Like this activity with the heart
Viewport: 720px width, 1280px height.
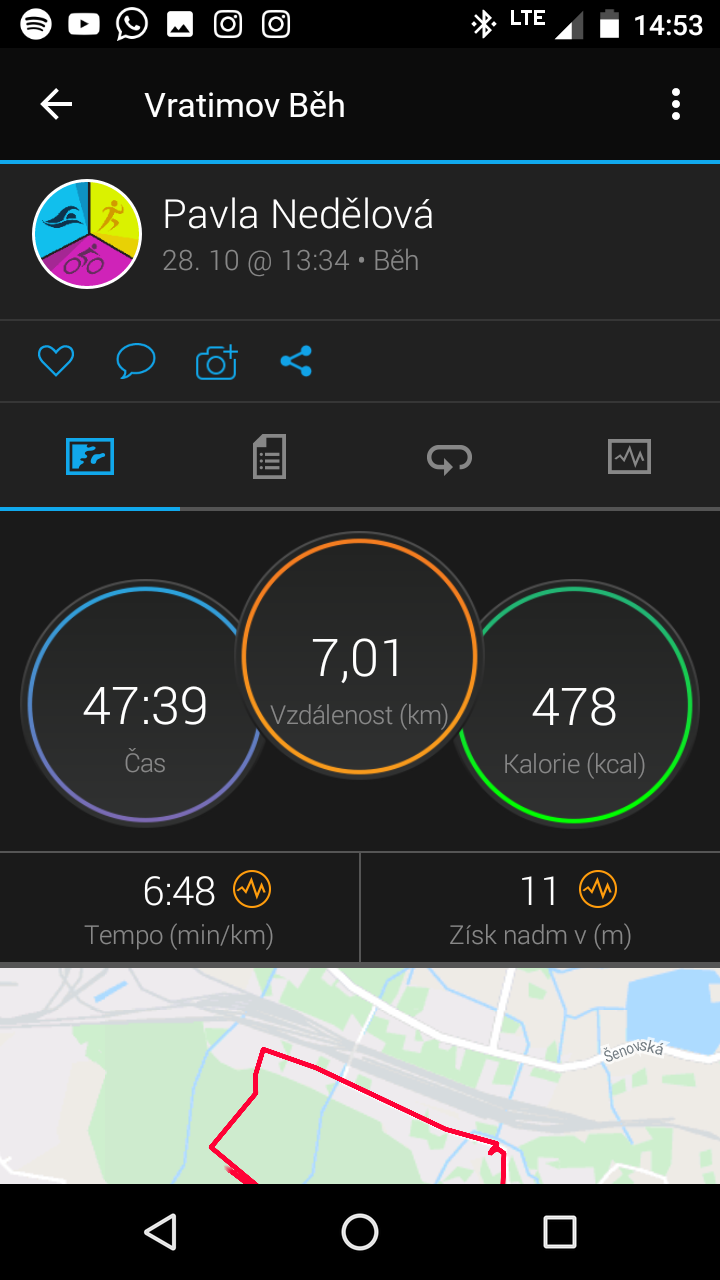(x=56, y=361)
